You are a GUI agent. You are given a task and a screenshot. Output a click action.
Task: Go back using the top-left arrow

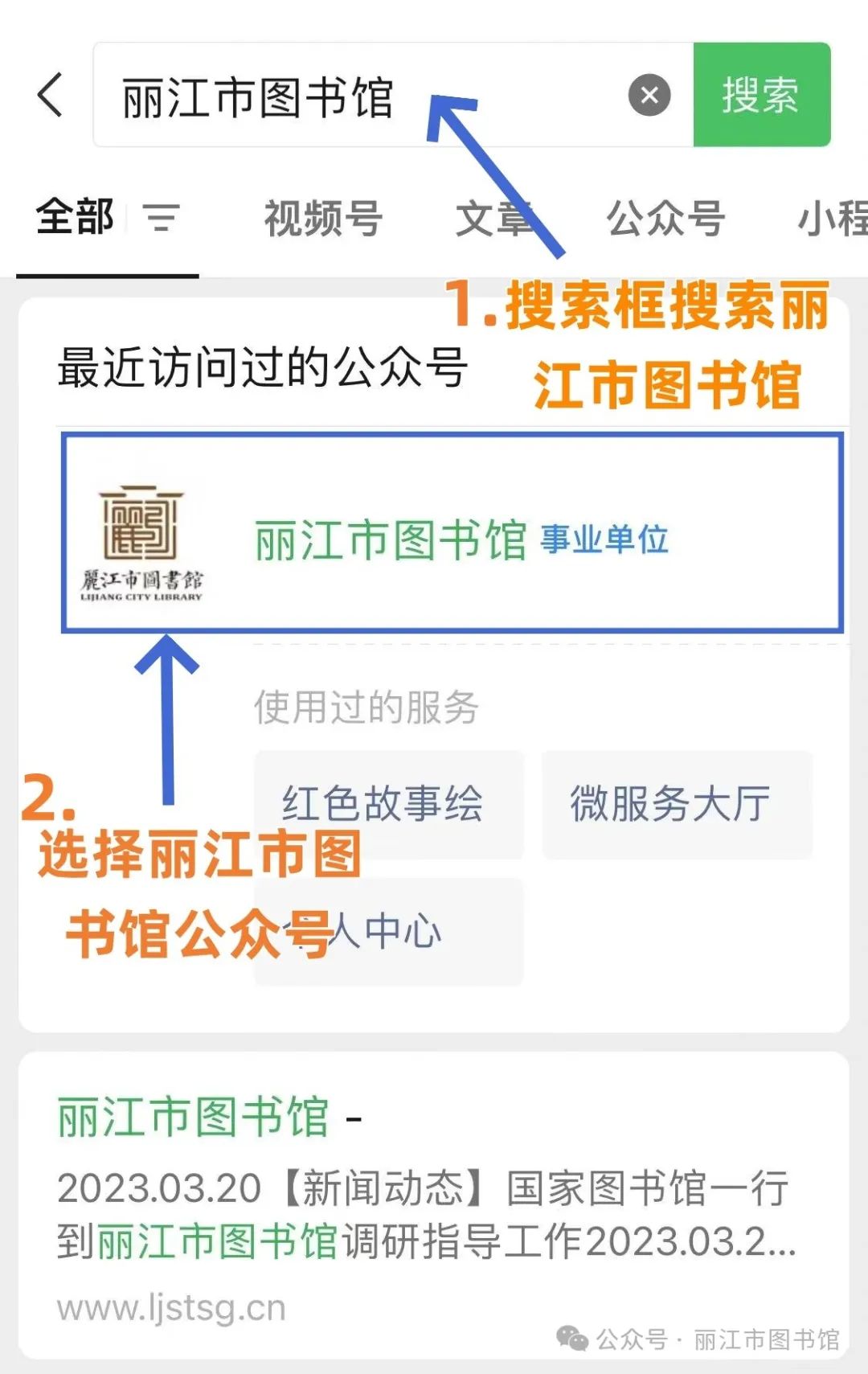pos(50,95)
